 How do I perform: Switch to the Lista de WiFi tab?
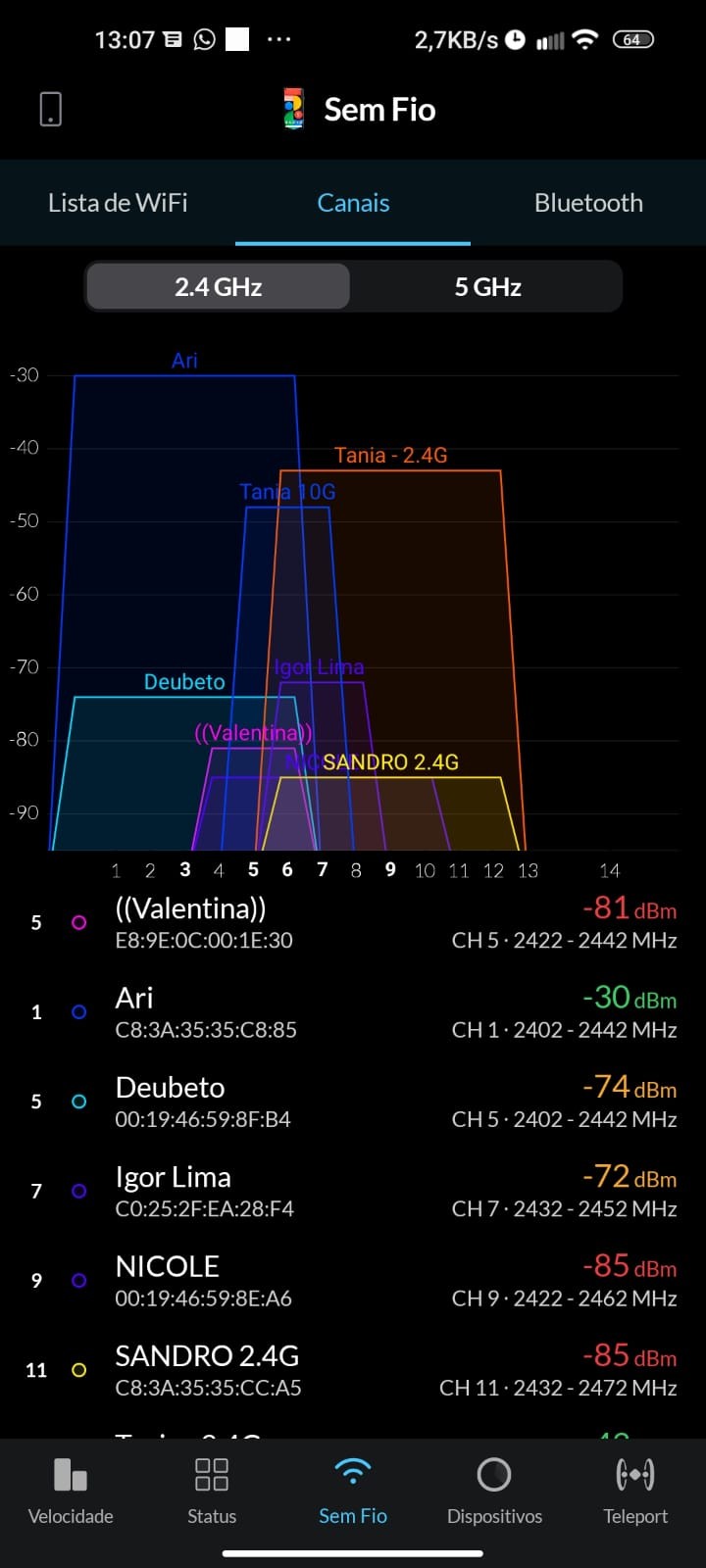(x=118, y=203)
